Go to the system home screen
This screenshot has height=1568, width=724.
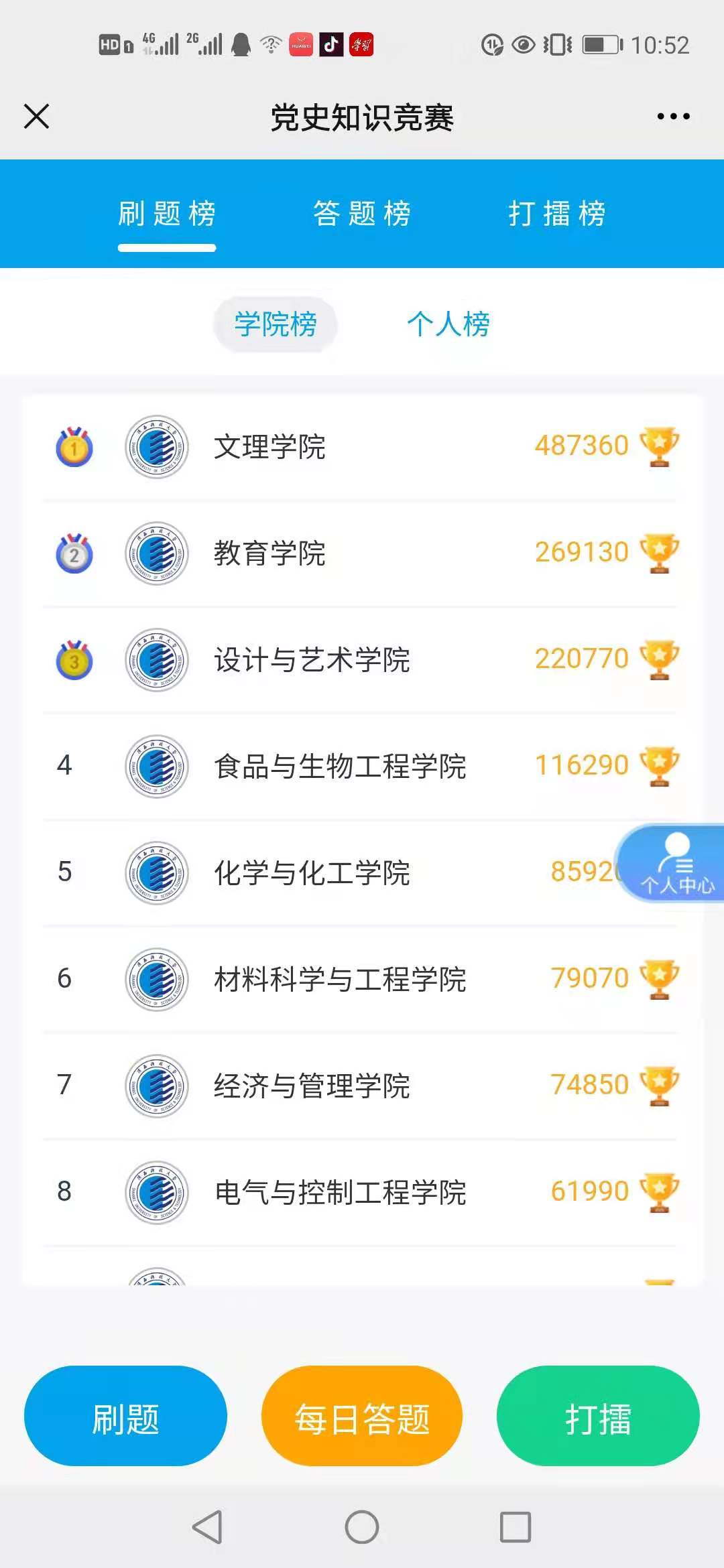click(362, 1527)
